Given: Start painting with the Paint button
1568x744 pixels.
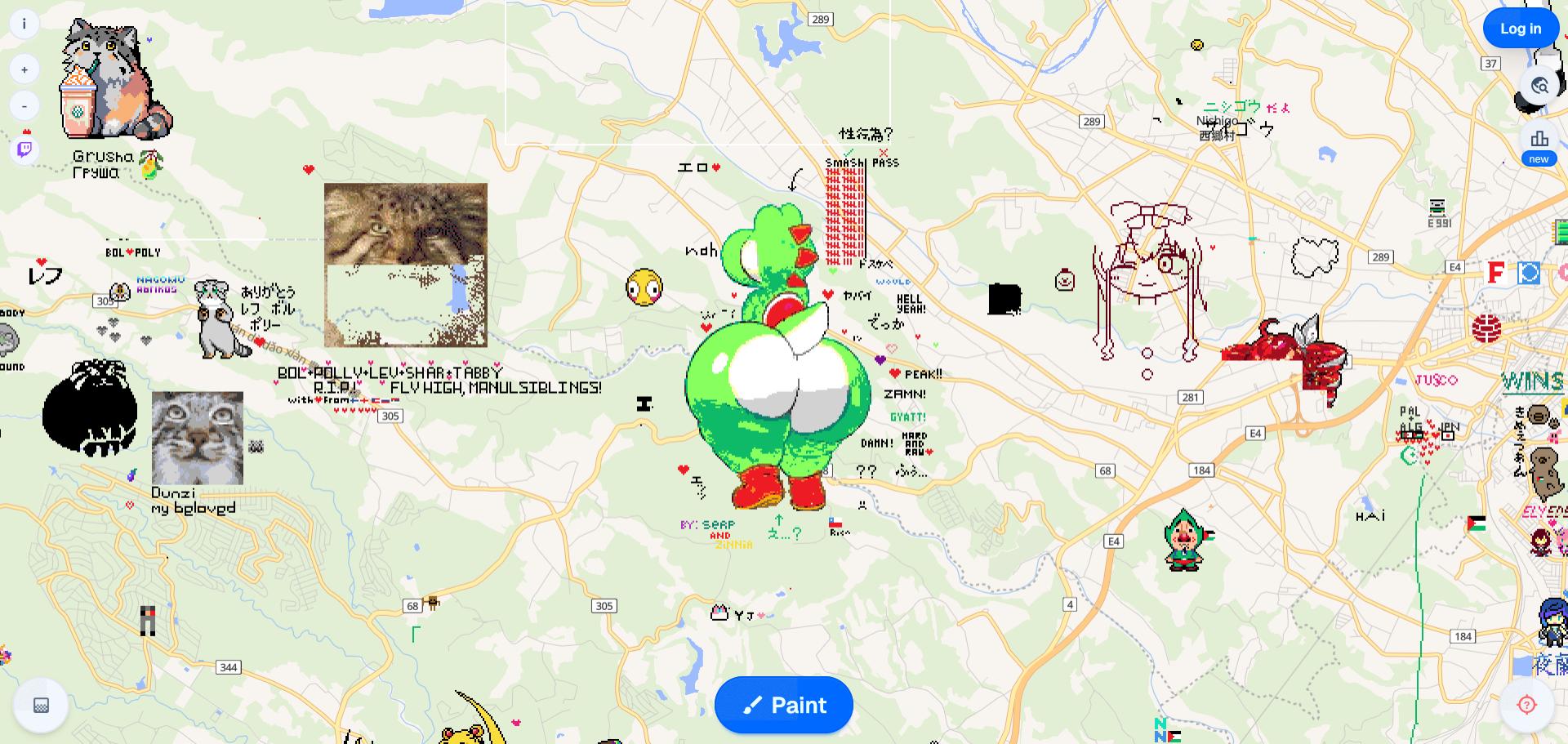Looking at the screenshot, I should point(783,705).
